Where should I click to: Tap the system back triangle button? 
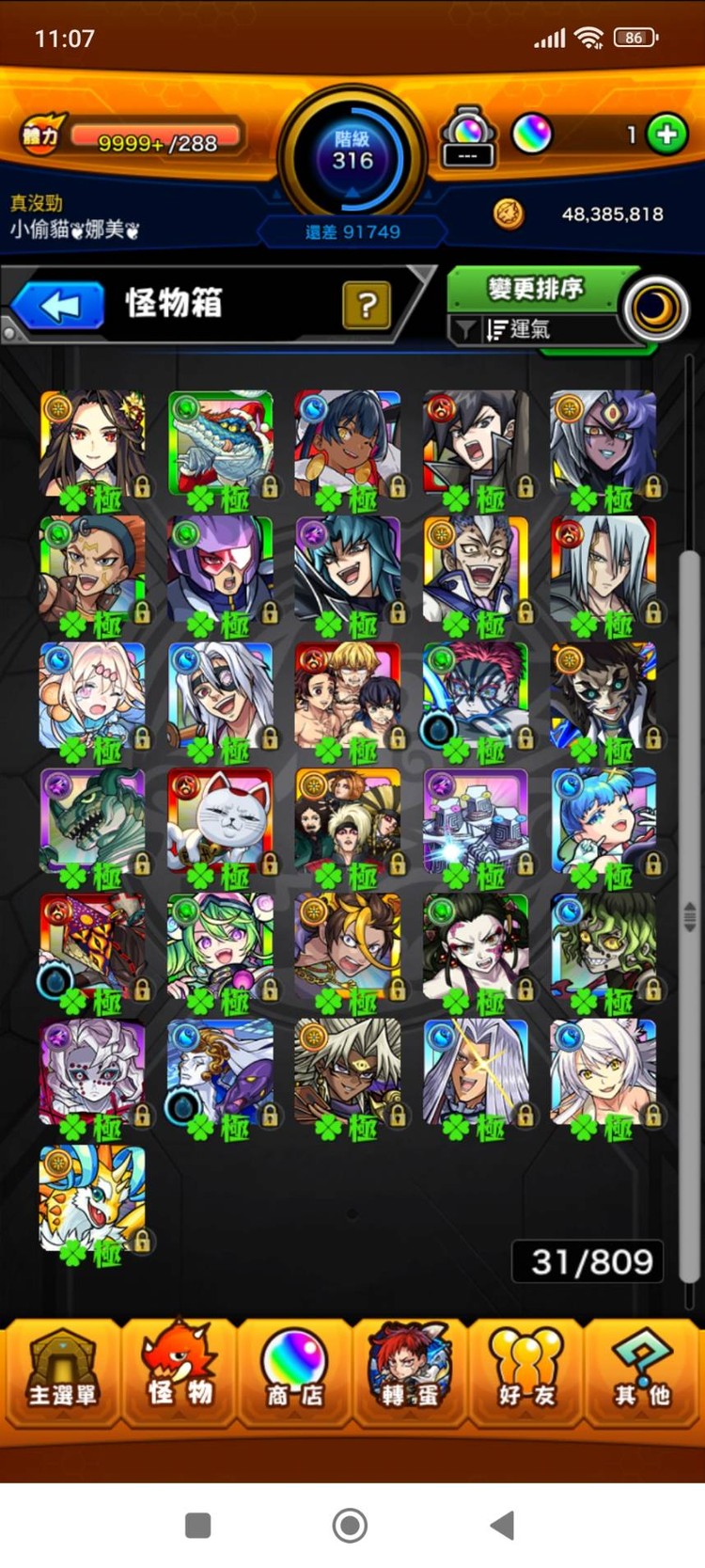[x=503, y=1525]
